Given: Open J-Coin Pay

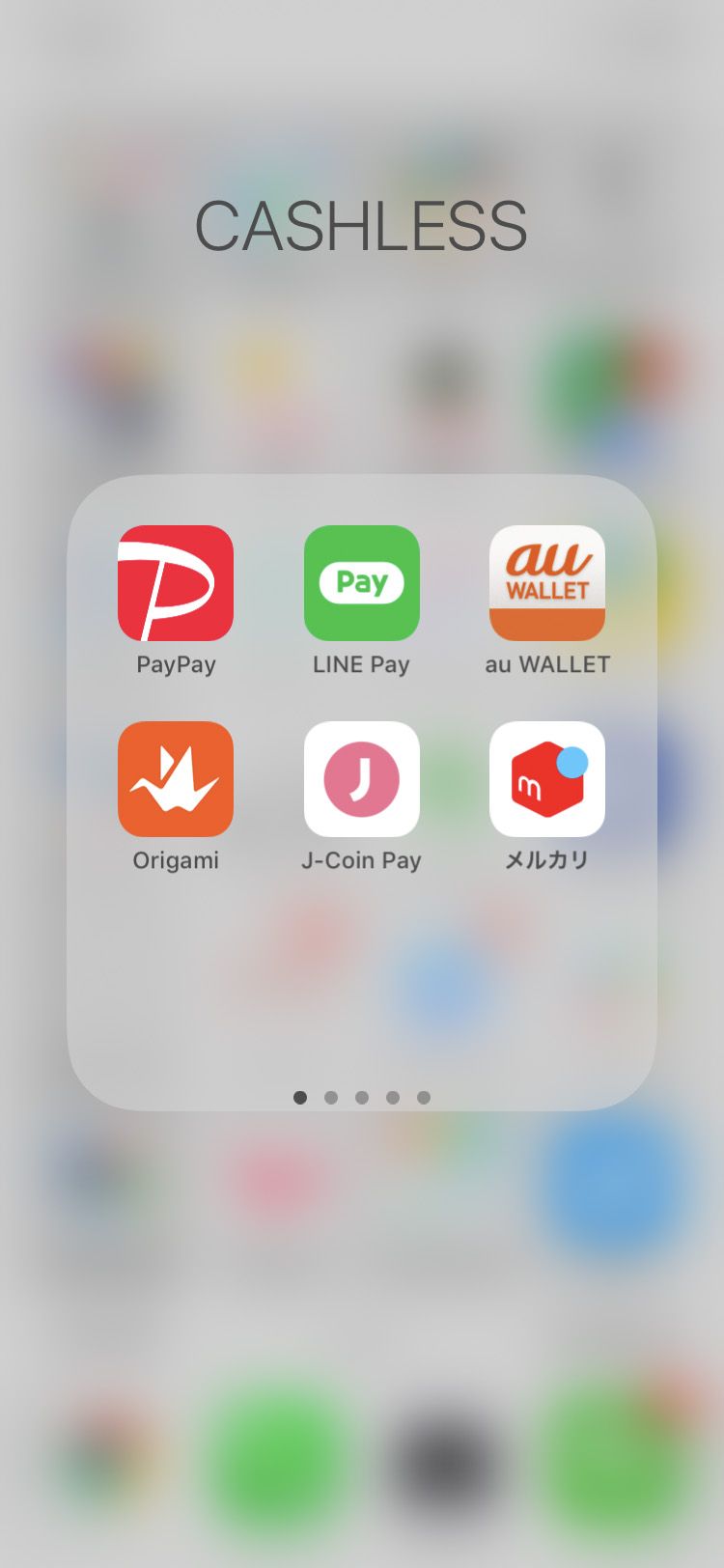Looking at the screenshot, I should (x=361, y=779).
